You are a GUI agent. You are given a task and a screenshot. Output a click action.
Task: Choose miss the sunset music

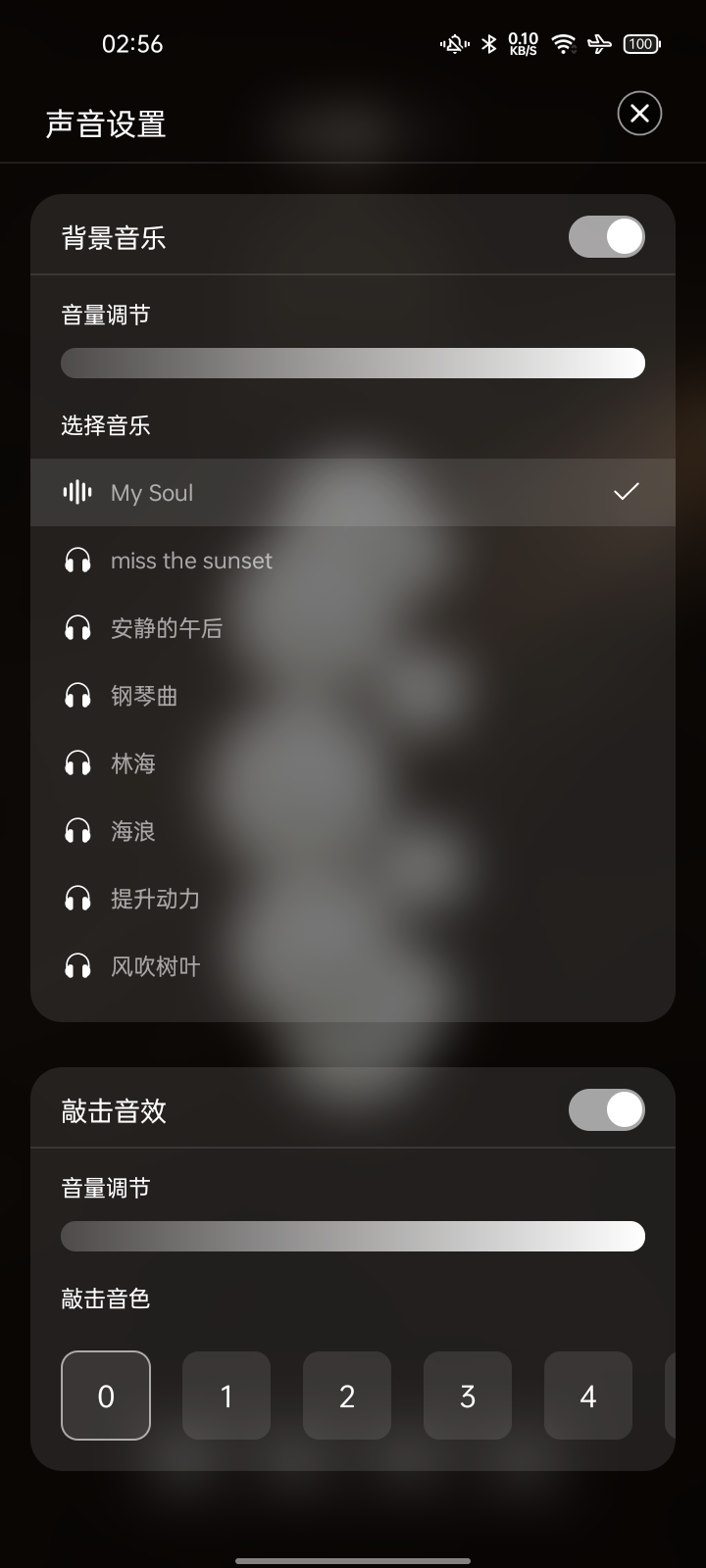click(353, 561)
